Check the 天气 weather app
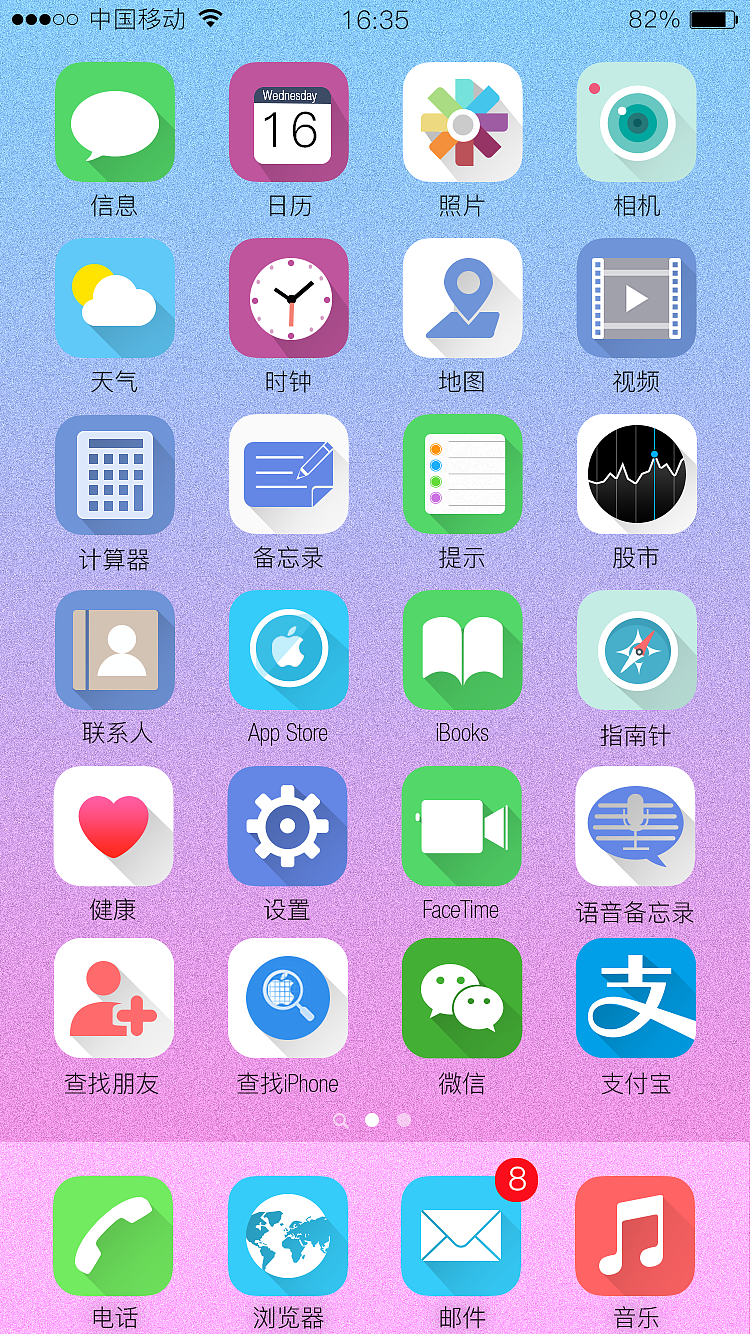This screenshot has width=750, height=1334. [115, 298]
